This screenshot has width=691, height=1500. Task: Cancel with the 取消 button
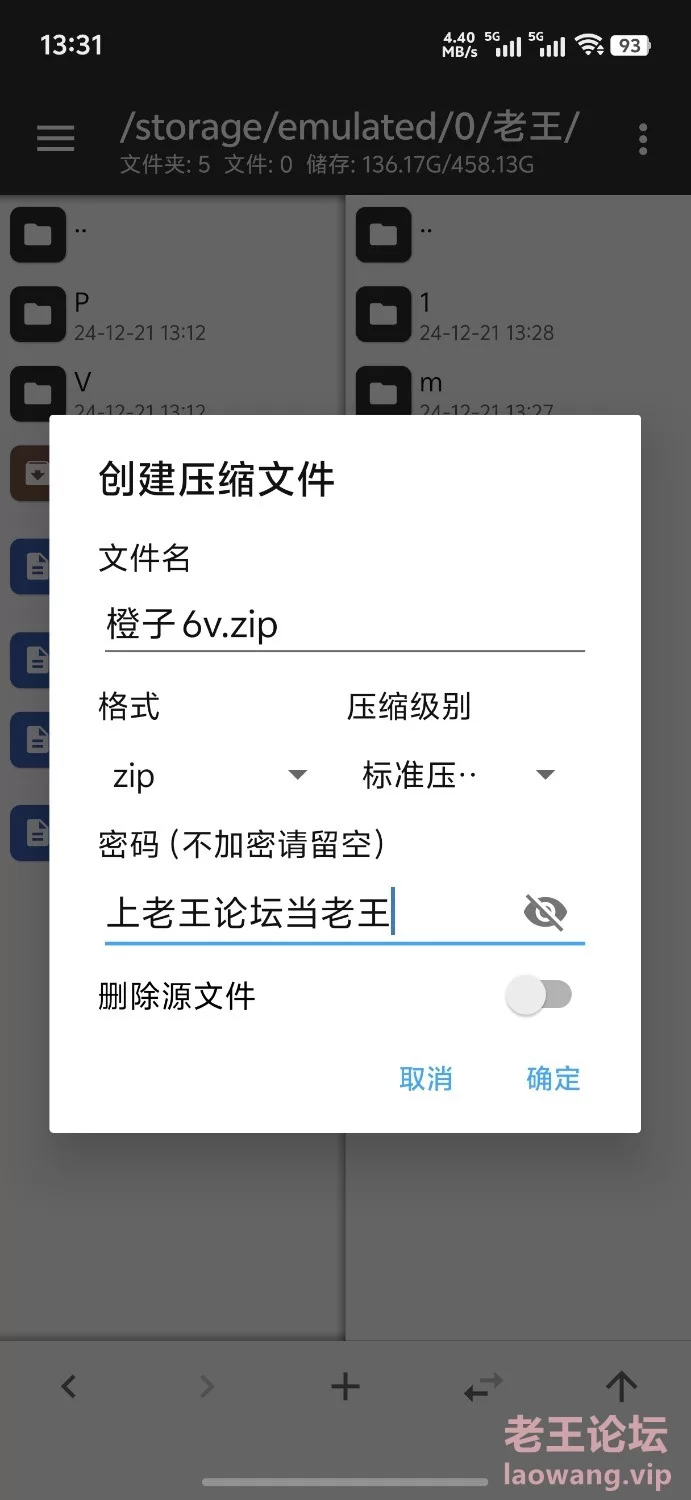426,1078
